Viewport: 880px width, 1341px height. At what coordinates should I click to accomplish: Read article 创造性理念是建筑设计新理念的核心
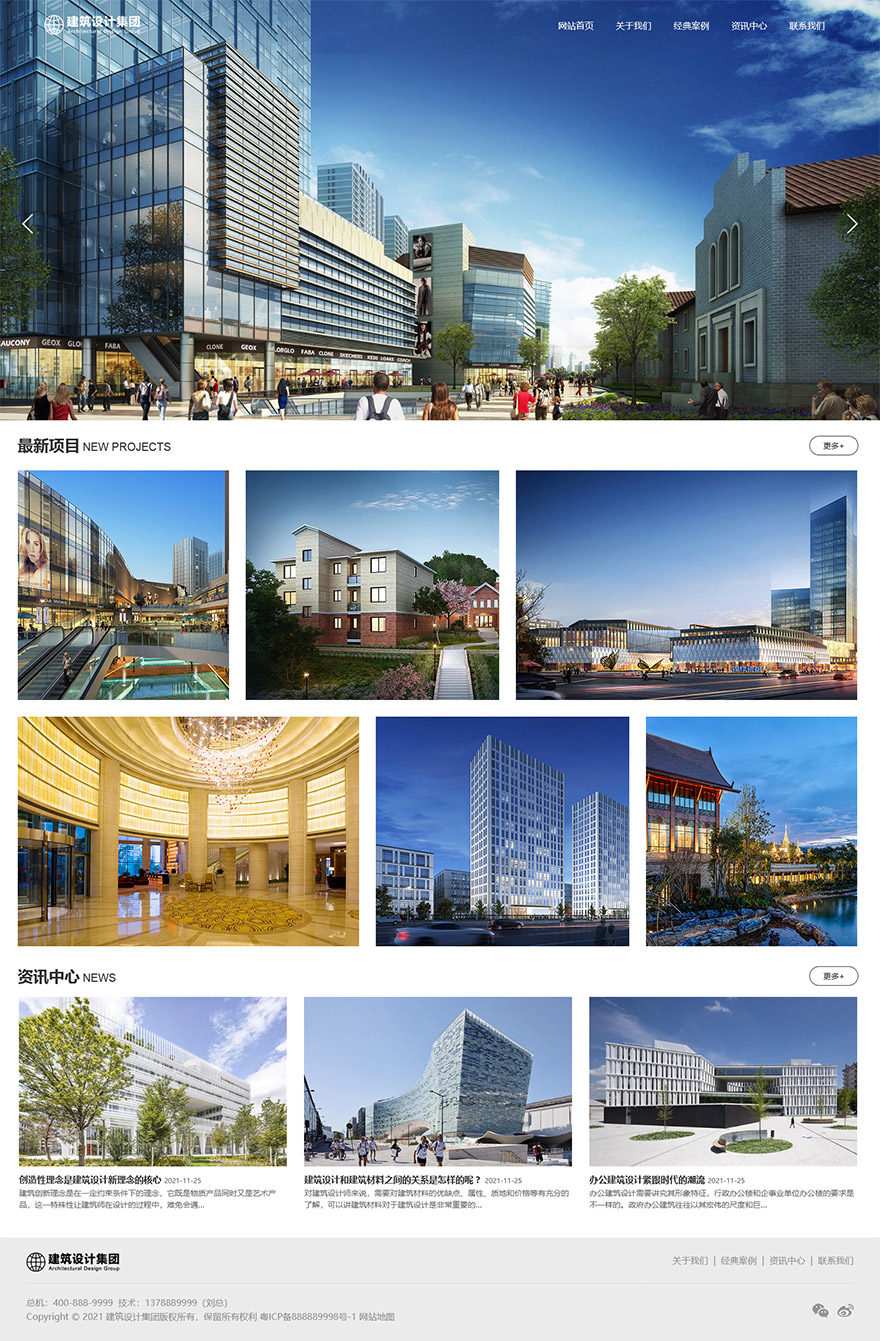click(x=90, y=1180)
